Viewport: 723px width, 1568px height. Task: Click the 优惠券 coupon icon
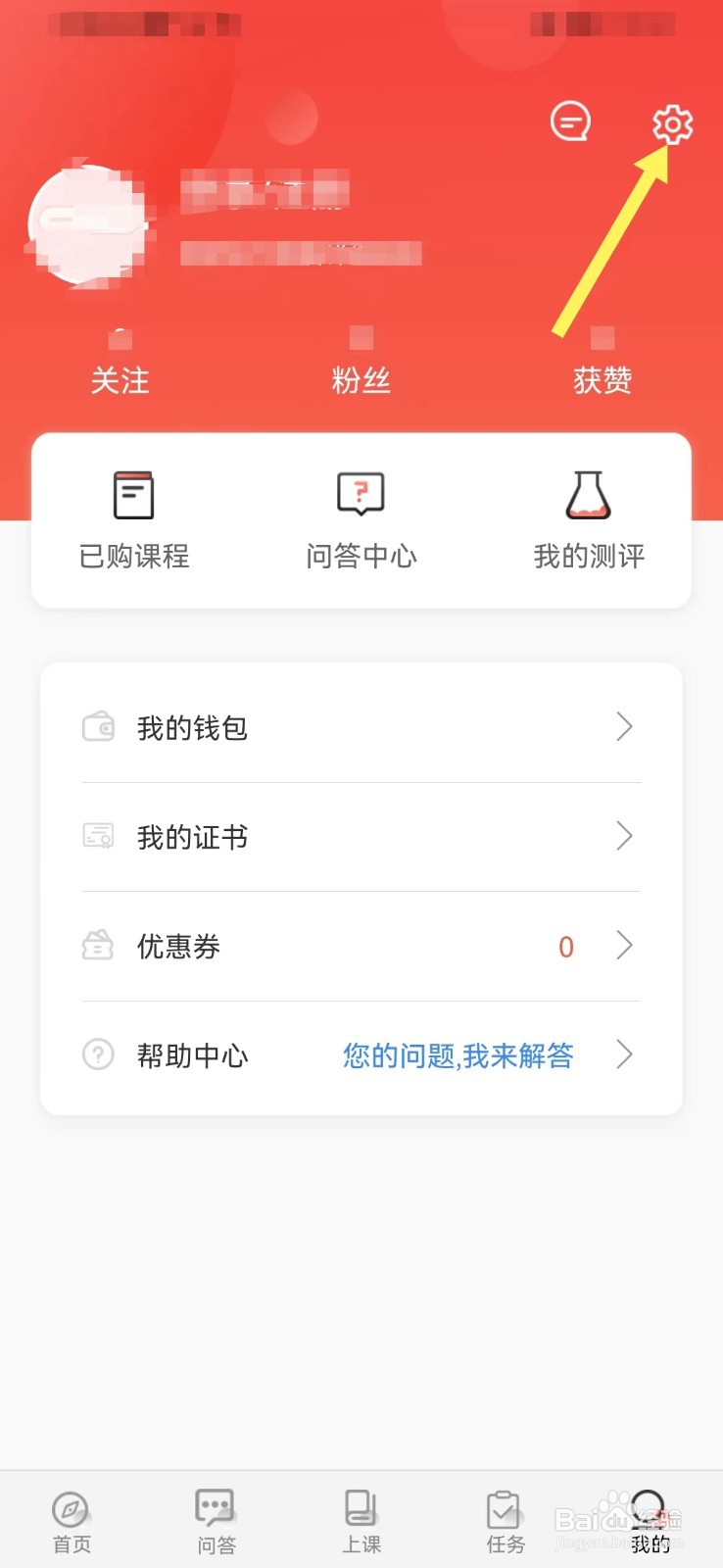click(97, 946)
